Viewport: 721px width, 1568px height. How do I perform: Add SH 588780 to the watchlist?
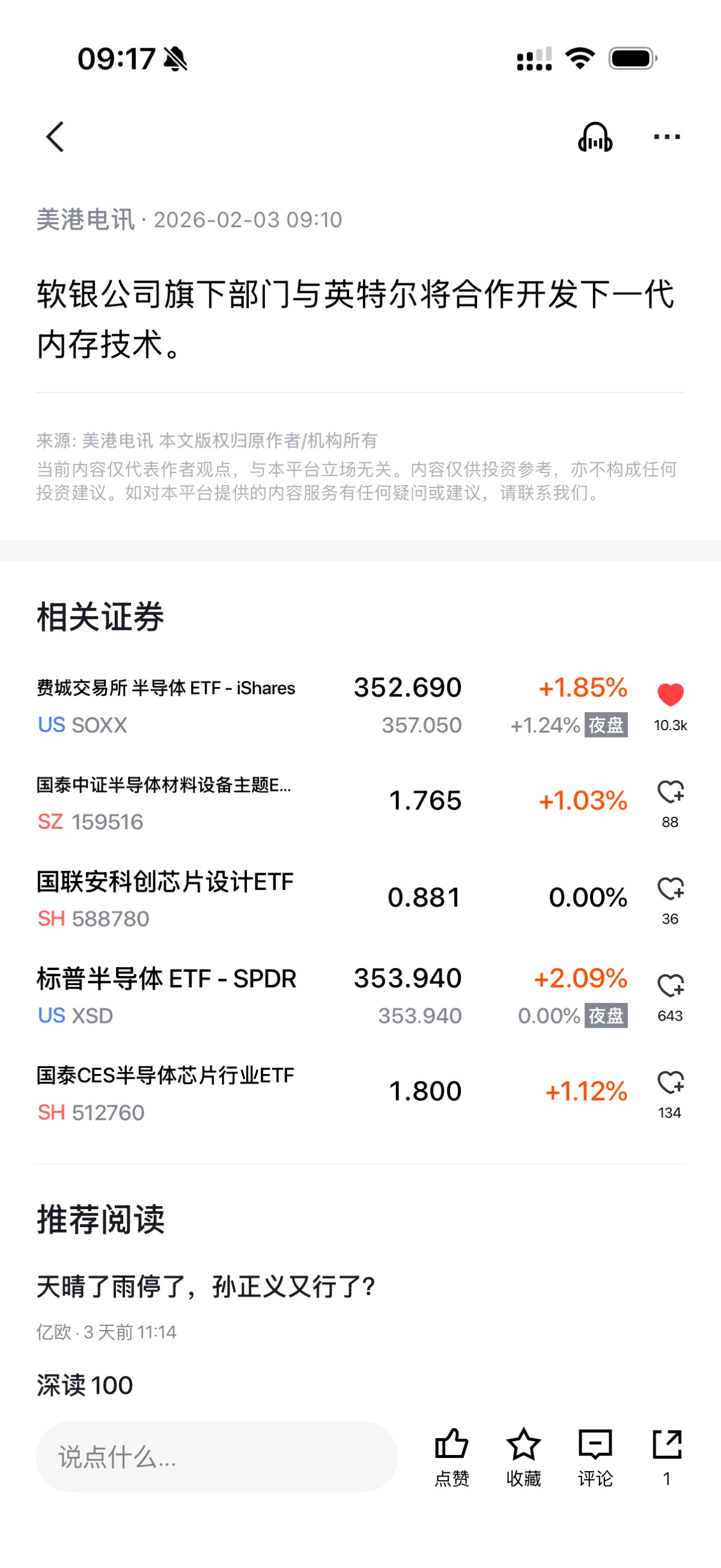pos(670,889)
